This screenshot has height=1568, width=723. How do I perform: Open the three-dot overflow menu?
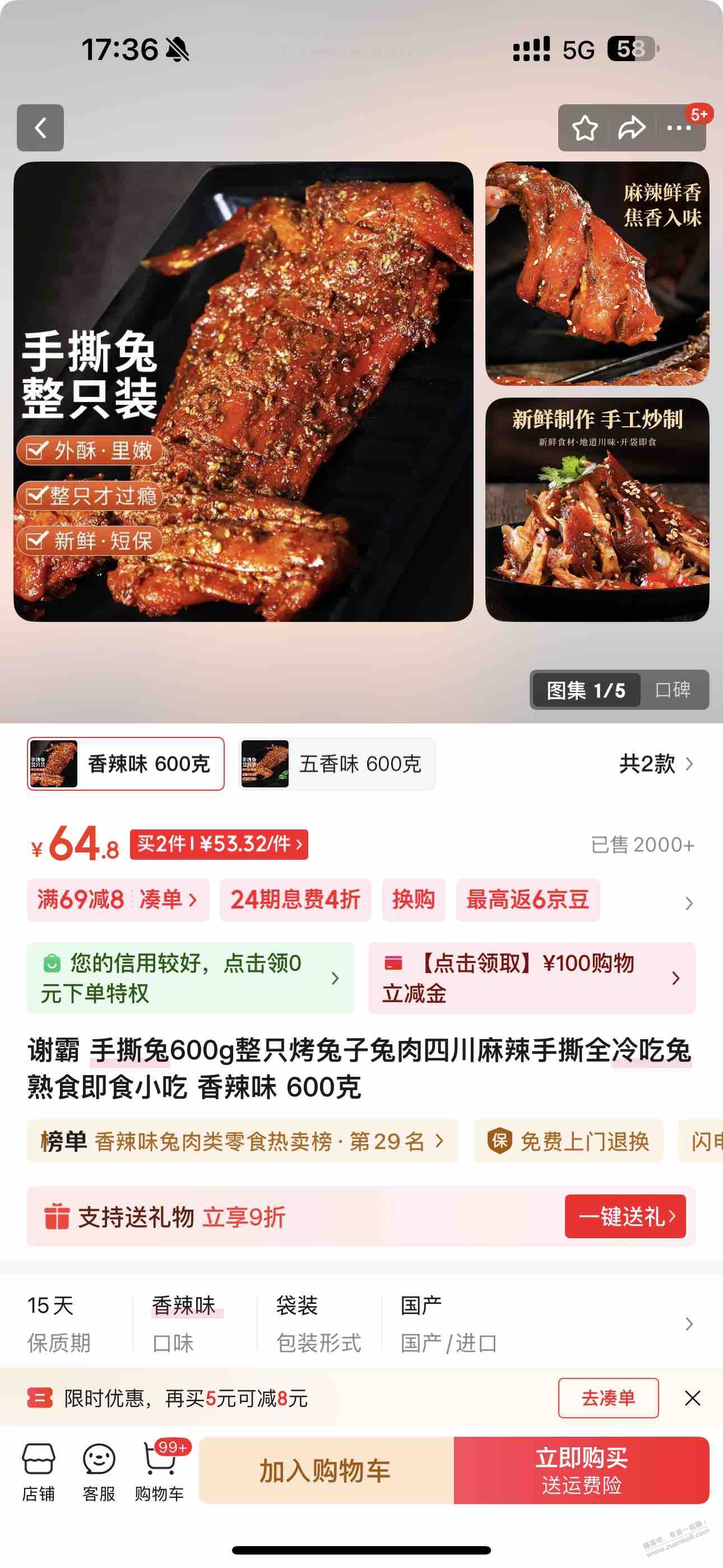(x=679, y=128)
